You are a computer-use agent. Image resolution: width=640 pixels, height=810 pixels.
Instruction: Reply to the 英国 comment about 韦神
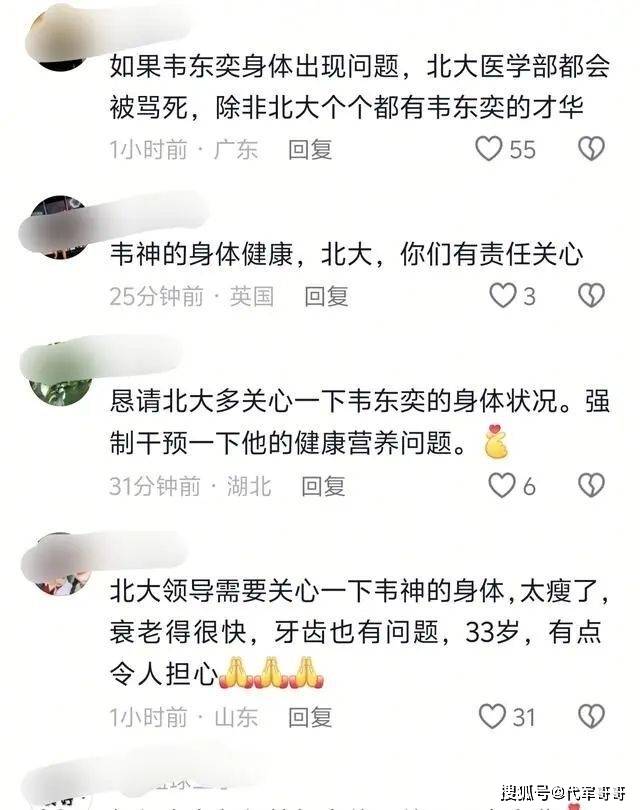[326, 296]
